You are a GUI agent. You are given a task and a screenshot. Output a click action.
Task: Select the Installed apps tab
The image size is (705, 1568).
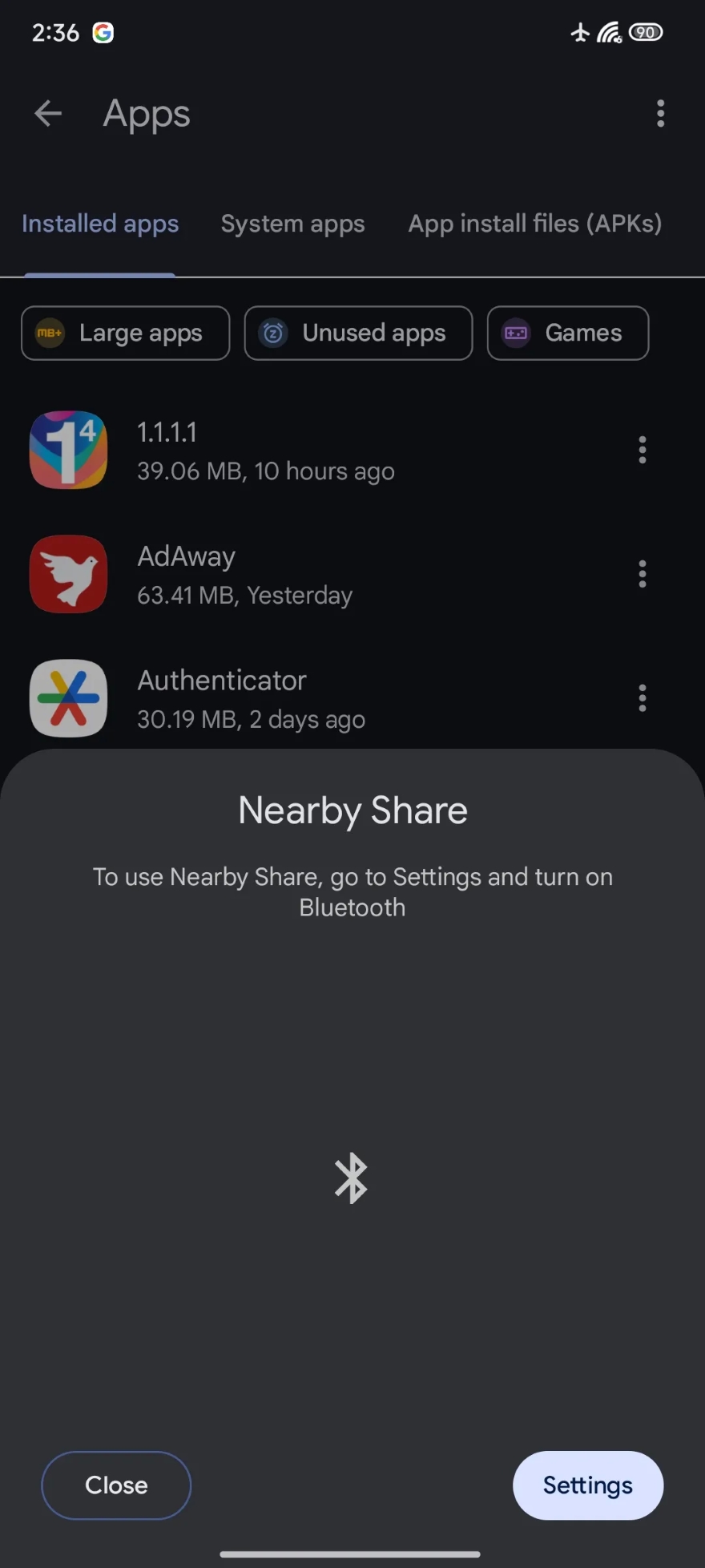pyautogui.click(x=100, y=224)
